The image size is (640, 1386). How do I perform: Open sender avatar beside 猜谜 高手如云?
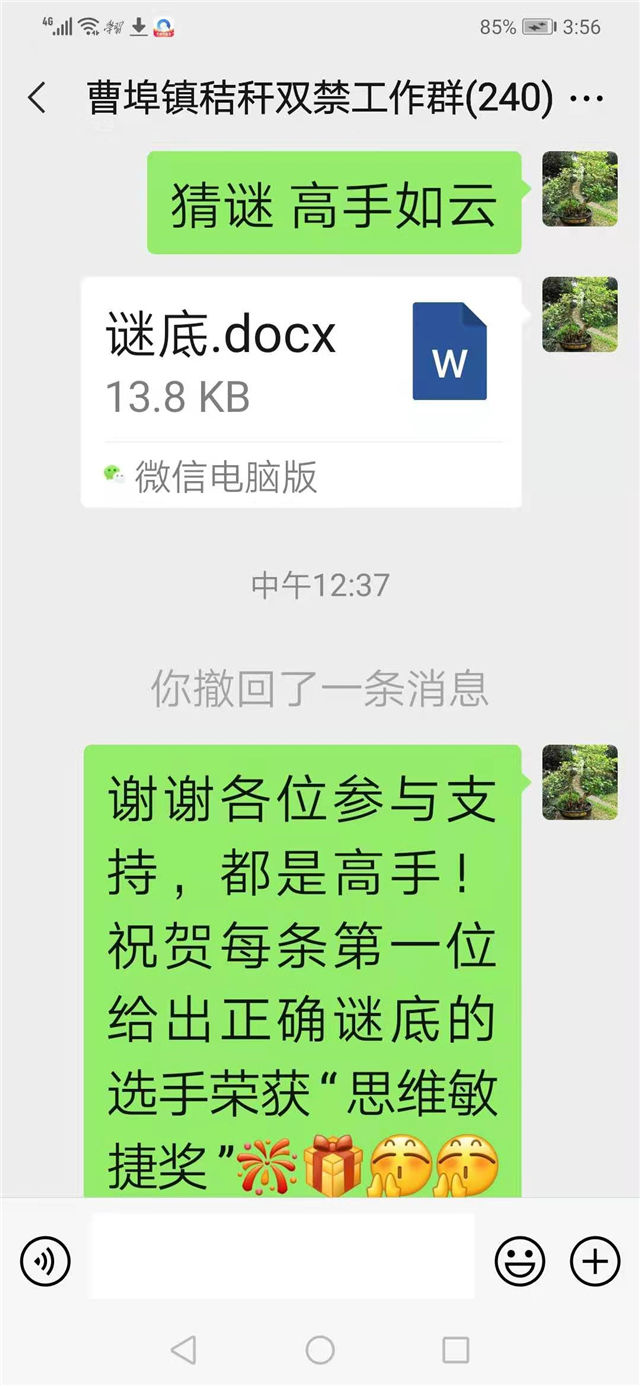point(580,189)
